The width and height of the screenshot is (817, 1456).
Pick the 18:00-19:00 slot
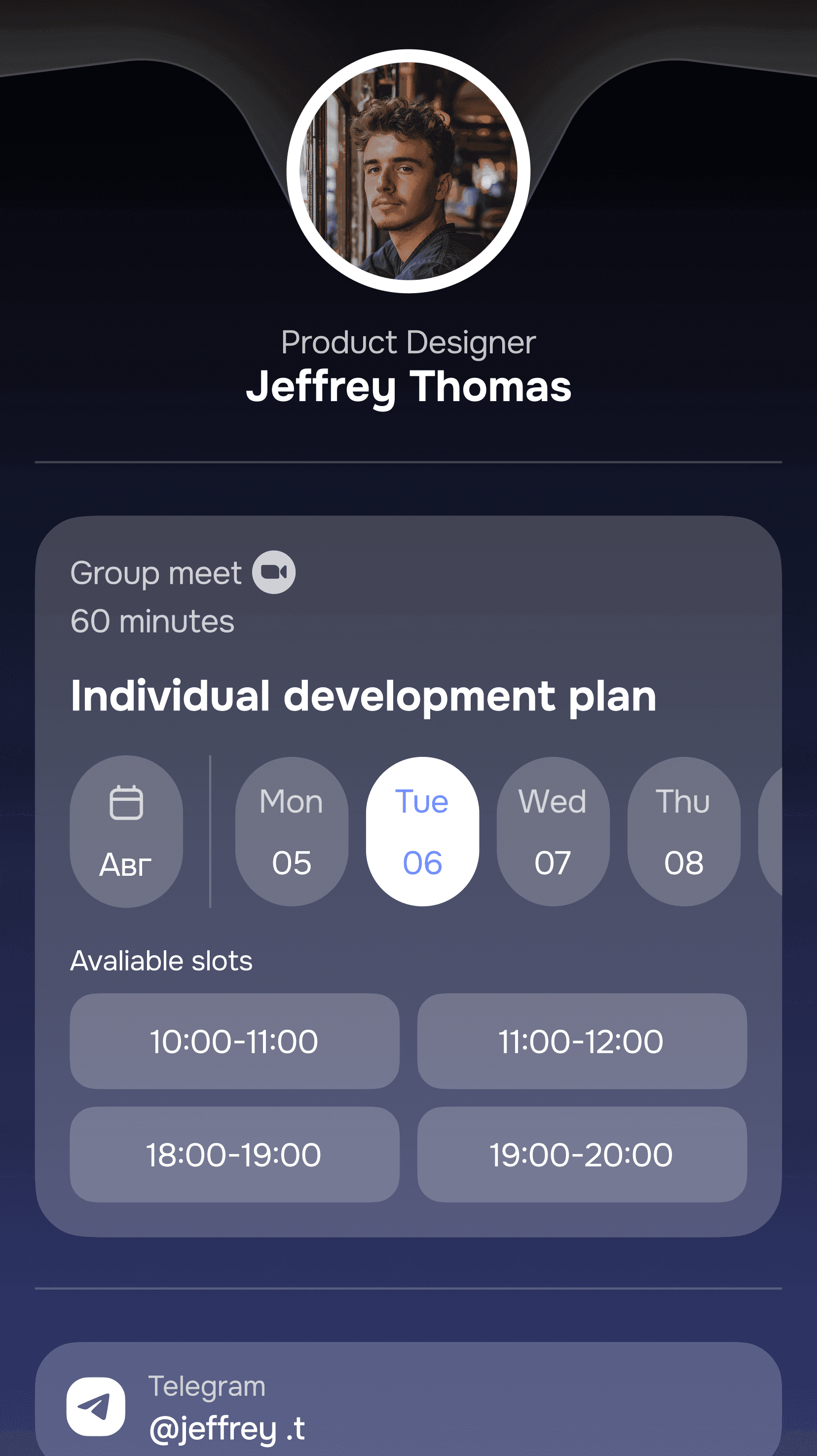(234, 1154)
